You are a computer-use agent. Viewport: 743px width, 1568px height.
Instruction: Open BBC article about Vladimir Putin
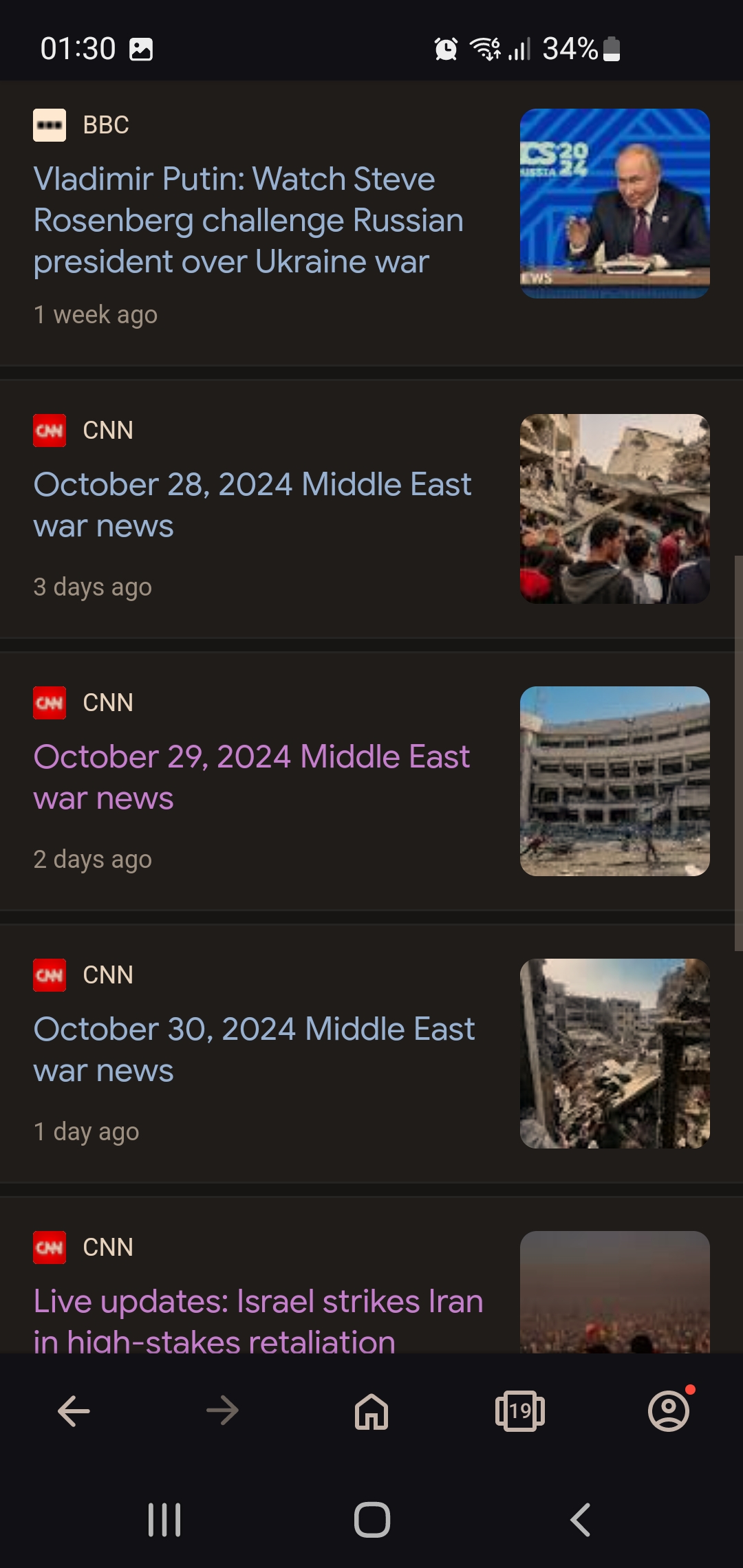pos(248,220)
